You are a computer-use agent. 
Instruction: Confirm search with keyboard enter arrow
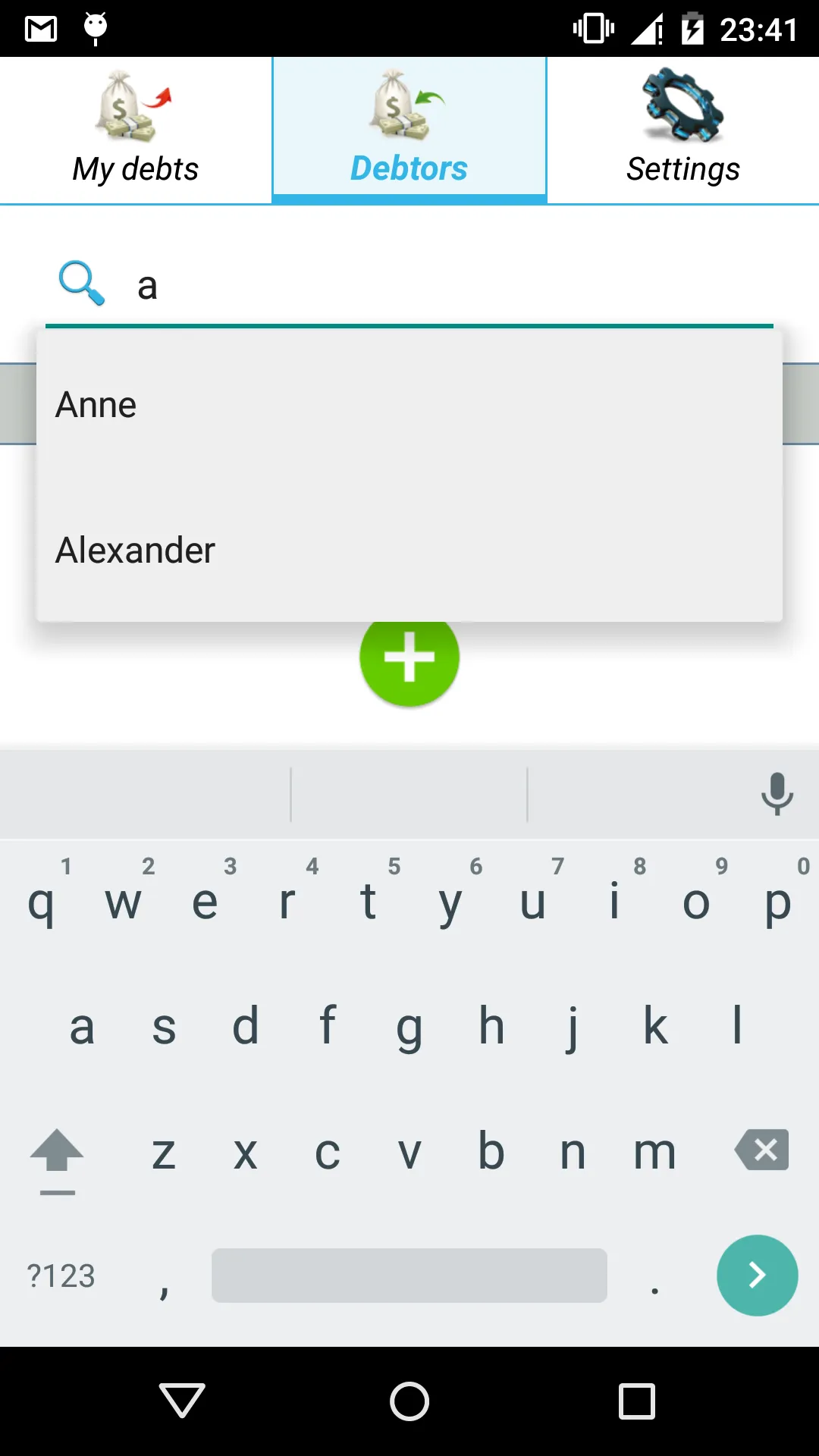[757, 1276]
